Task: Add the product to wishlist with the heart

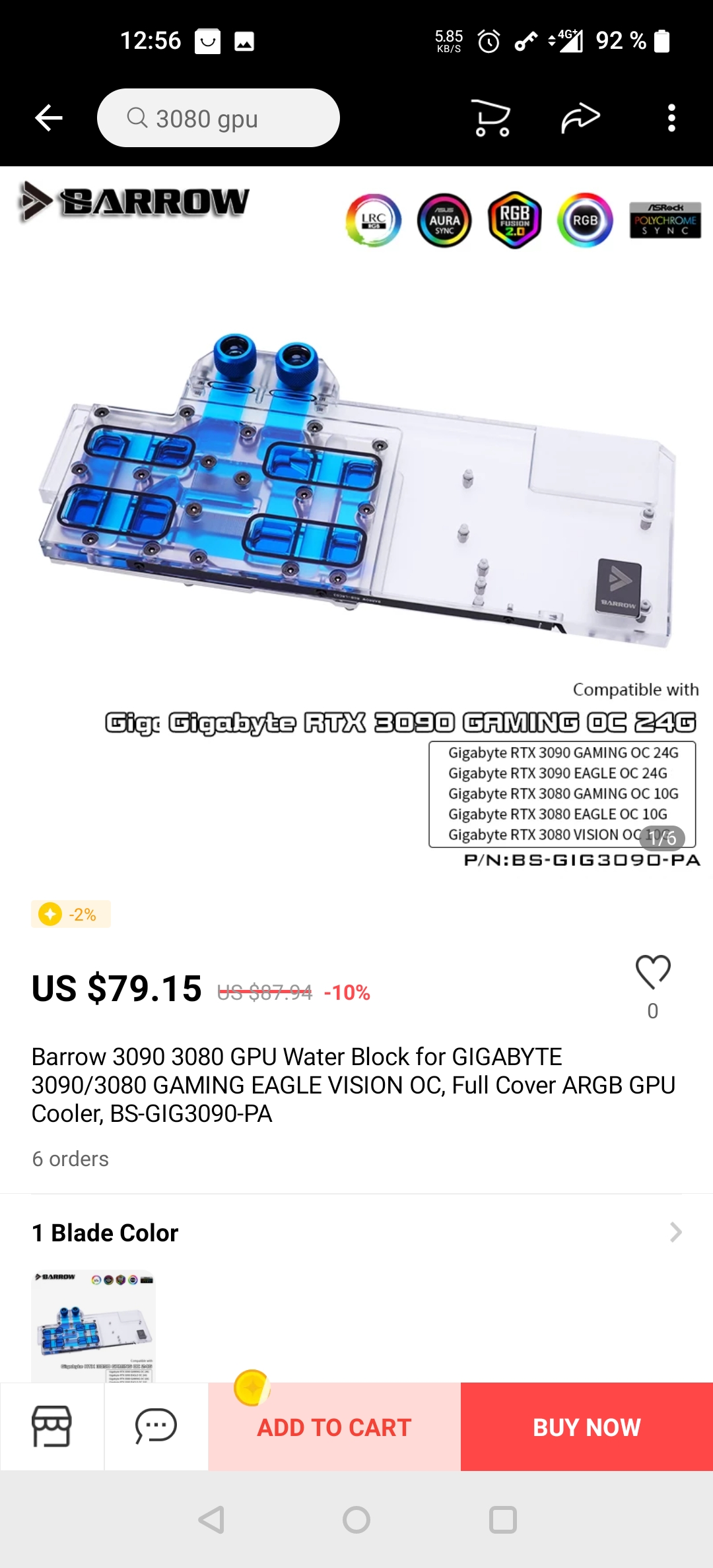Action: tap(653, 972)
